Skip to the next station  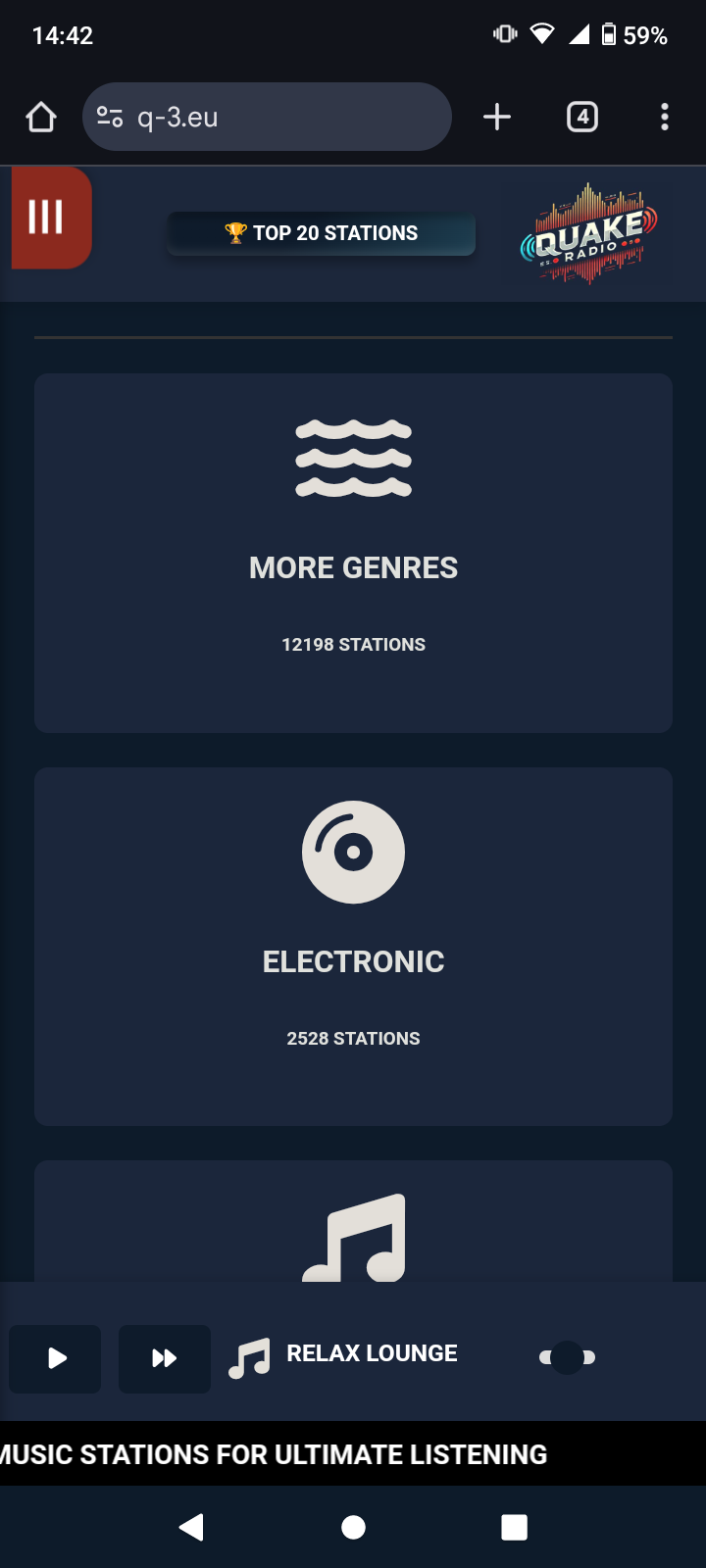[x=164, y=1358]
